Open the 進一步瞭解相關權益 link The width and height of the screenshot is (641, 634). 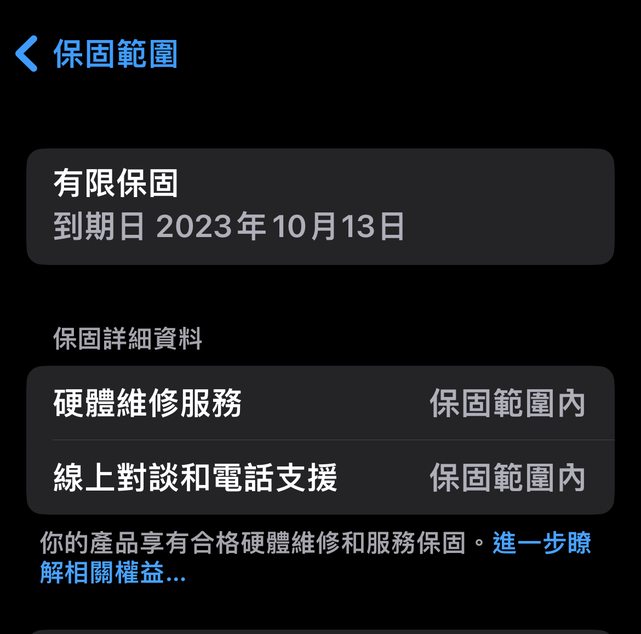coord(540,544)
